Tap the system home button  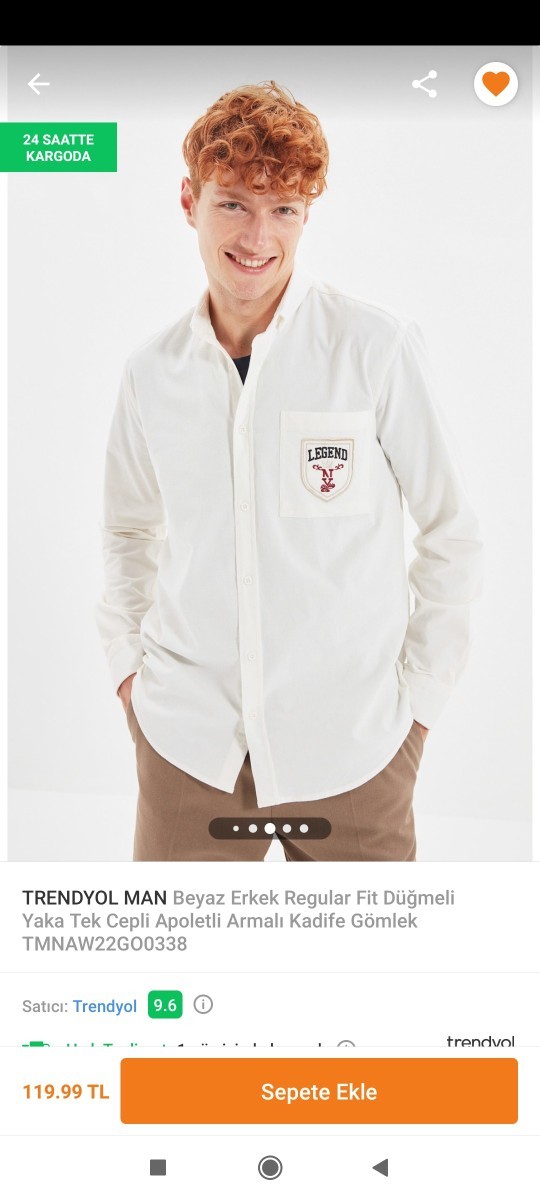pos(270,1167)
